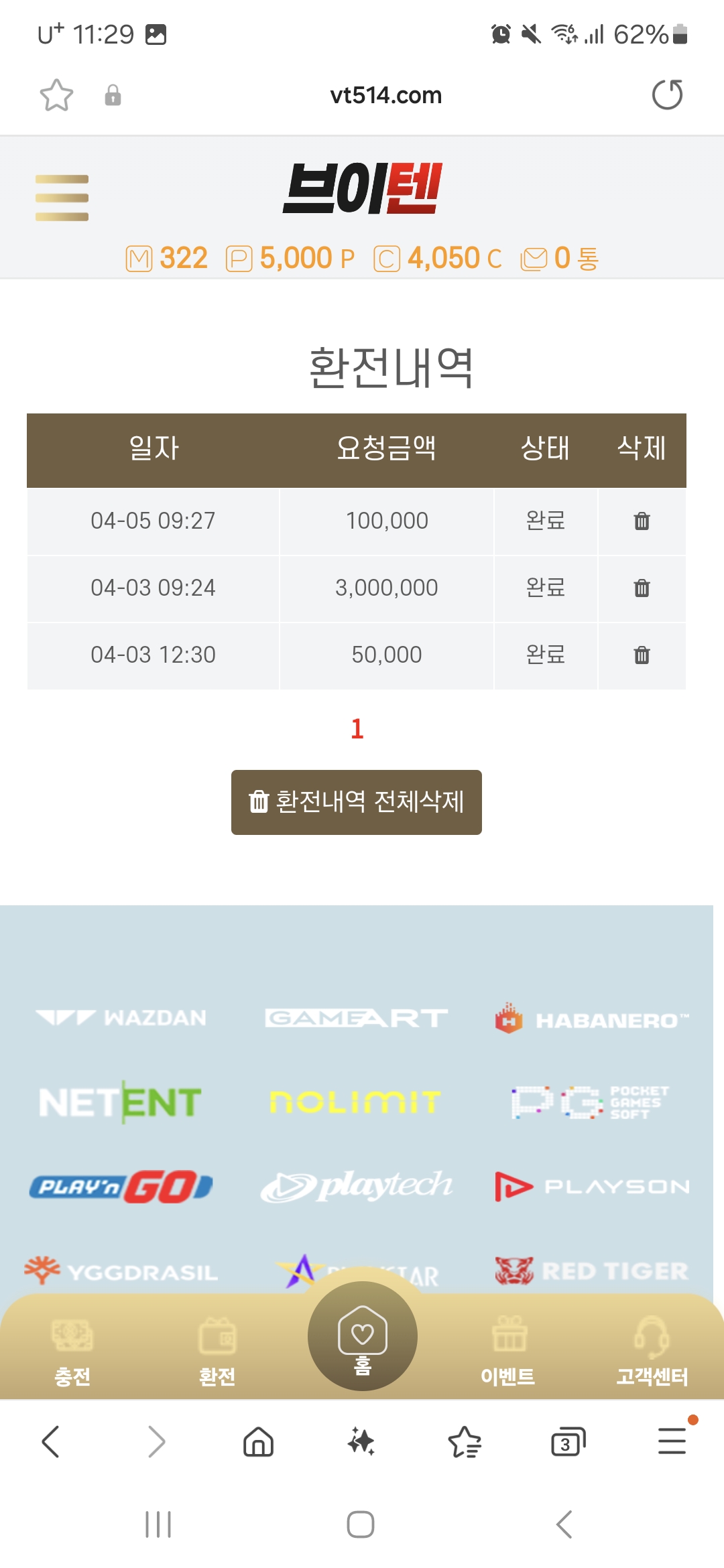Open the hamburger drawer menu
This screenshot has height=1568, width=724.
coord(62,198)
